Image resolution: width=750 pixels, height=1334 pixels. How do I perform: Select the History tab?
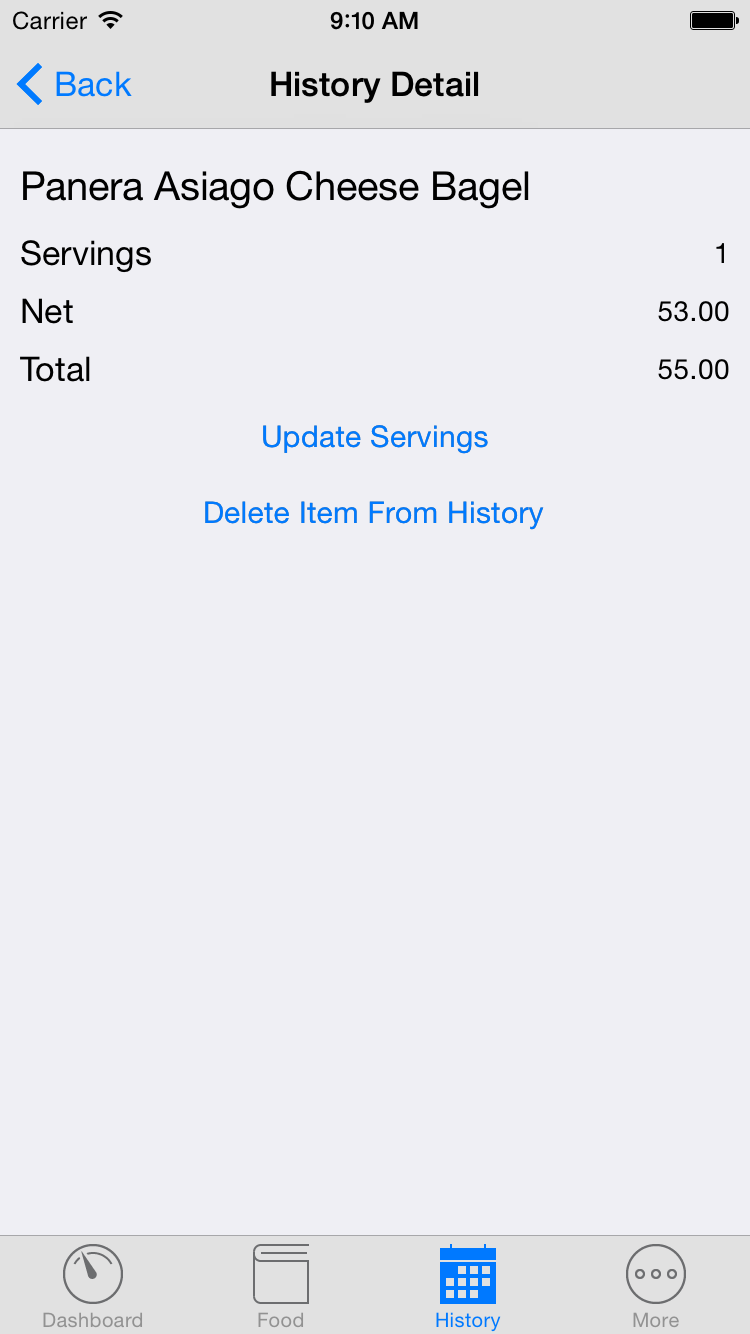coord(468,1287)
